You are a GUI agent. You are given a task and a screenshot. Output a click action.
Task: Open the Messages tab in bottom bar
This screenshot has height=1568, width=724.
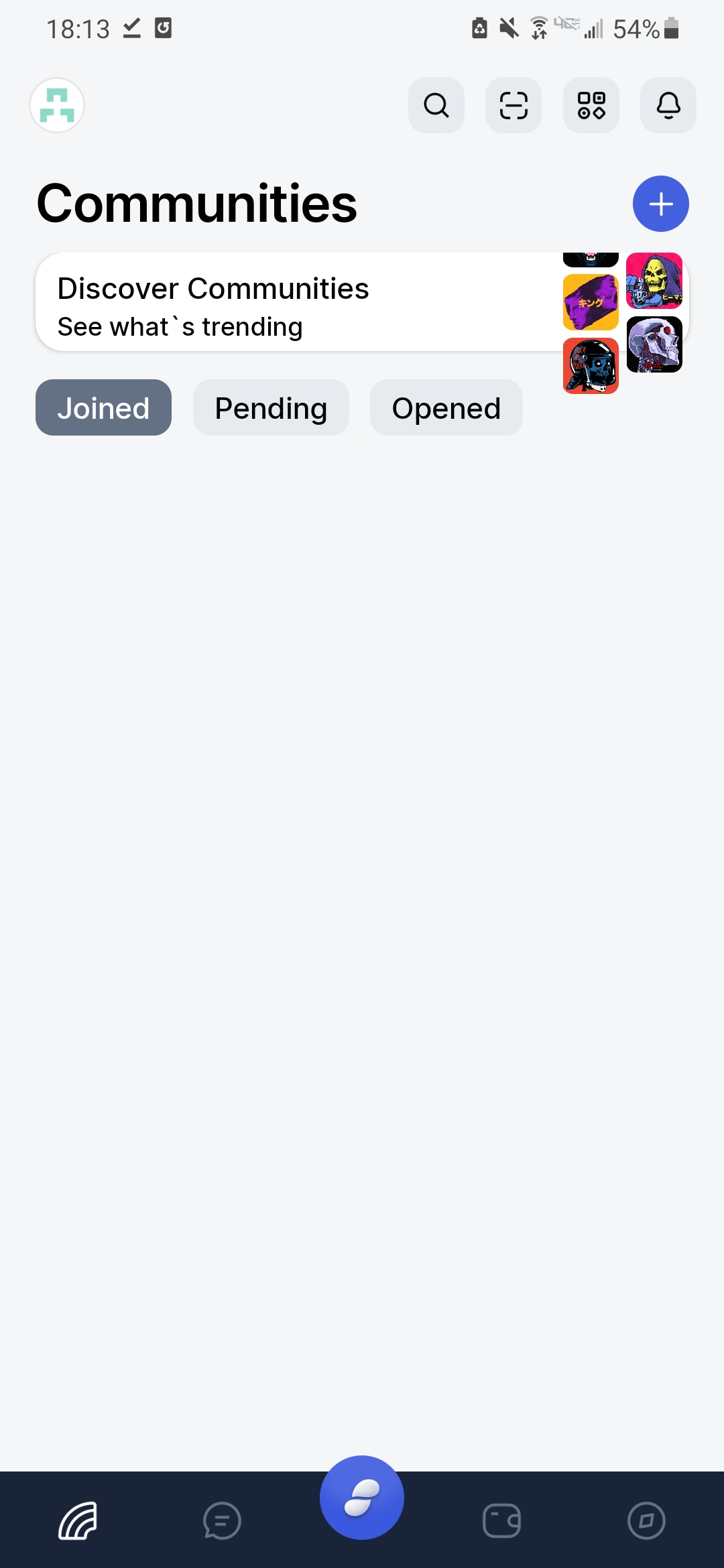click(x=222, y=1520)
